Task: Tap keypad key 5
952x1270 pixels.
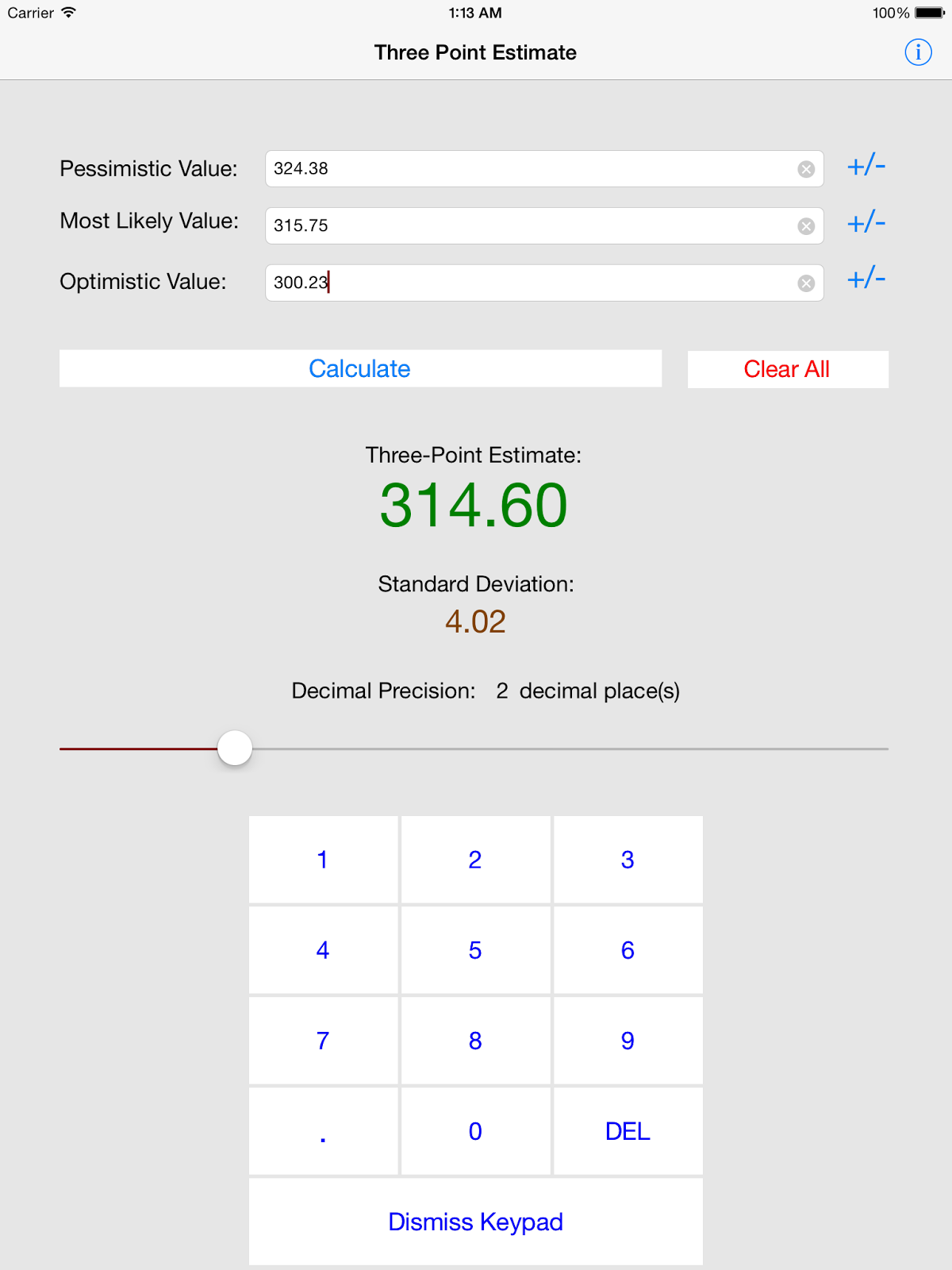Action: pos(475,950)
